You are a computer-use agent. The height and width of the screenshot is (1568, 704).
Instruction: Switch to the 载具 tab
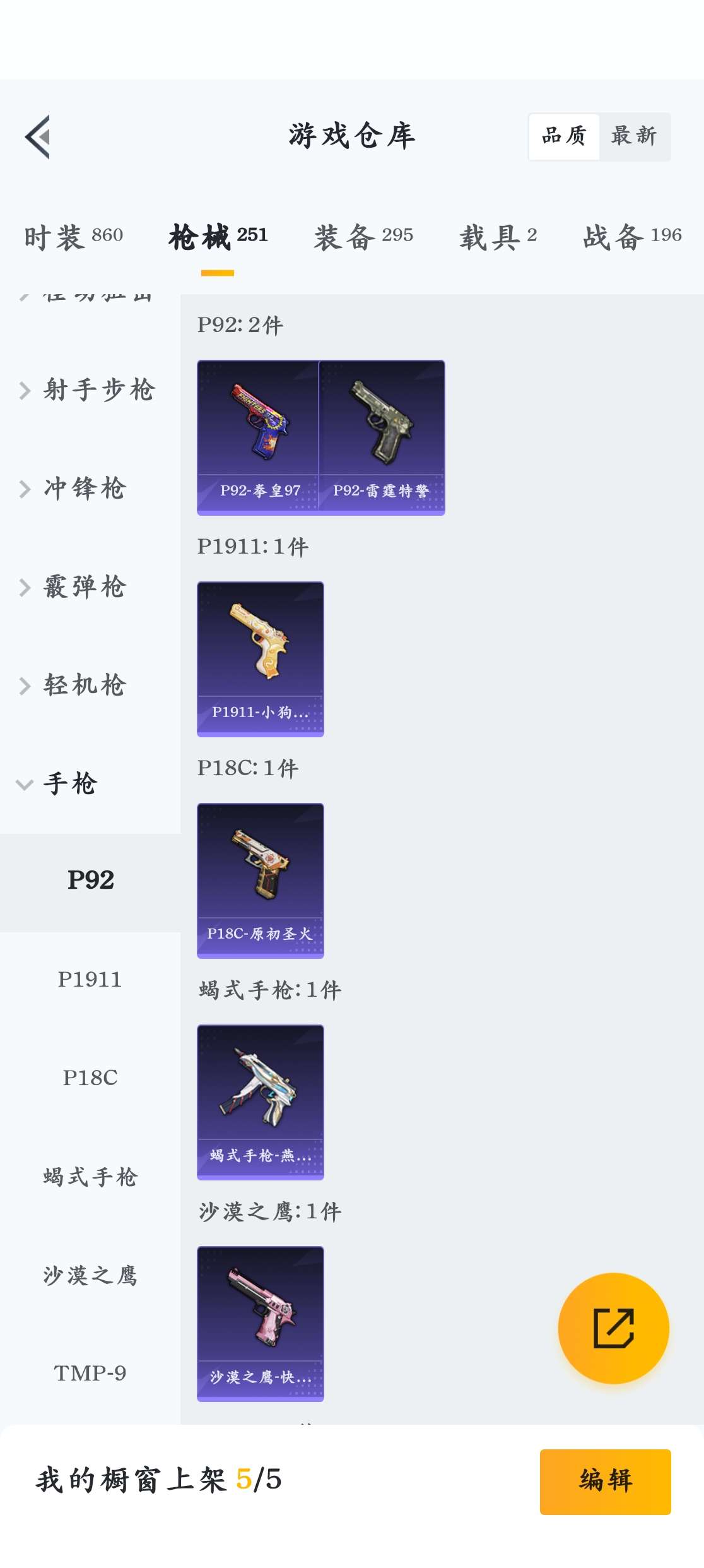pos(498,237)
